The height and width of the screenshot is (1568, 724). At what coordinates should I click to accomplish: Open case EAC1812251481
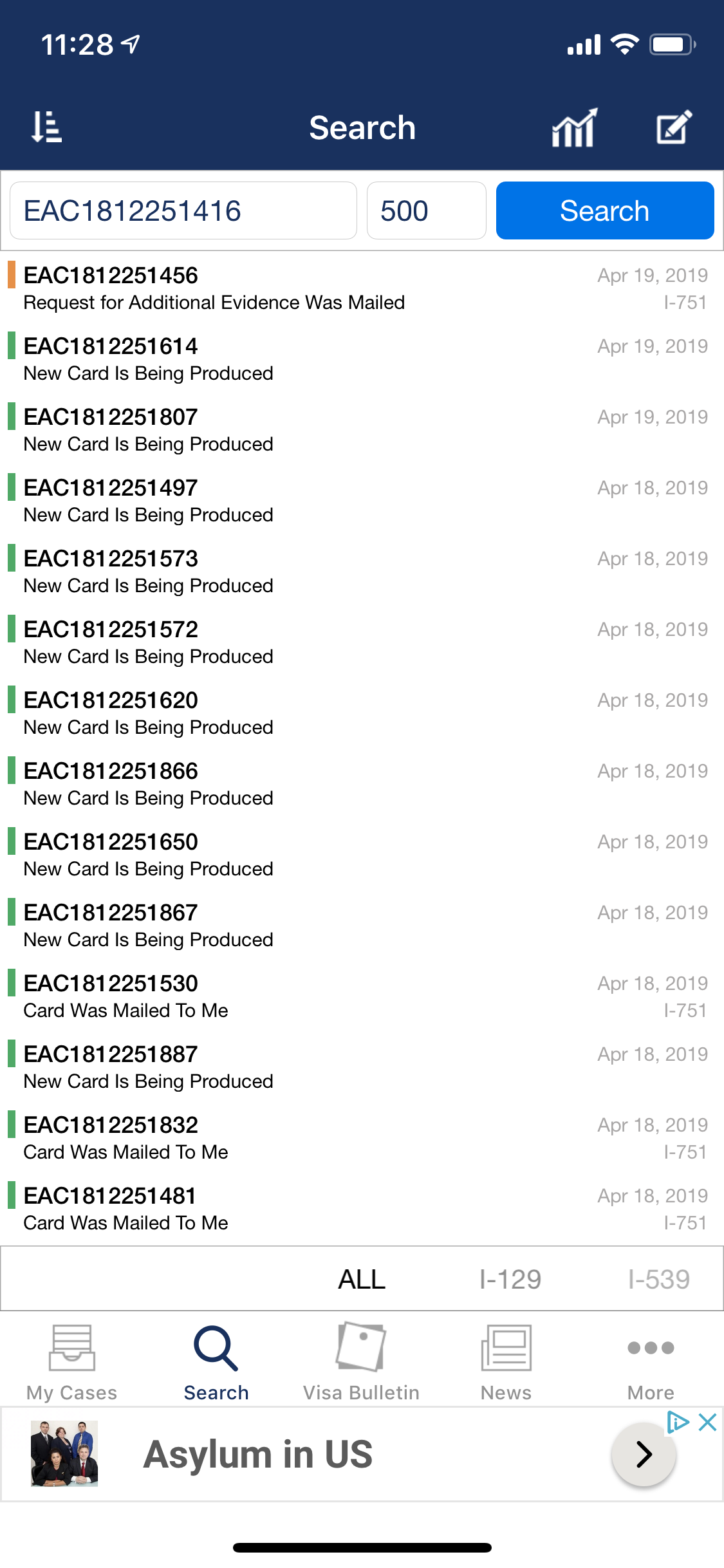coord(362,1209)
